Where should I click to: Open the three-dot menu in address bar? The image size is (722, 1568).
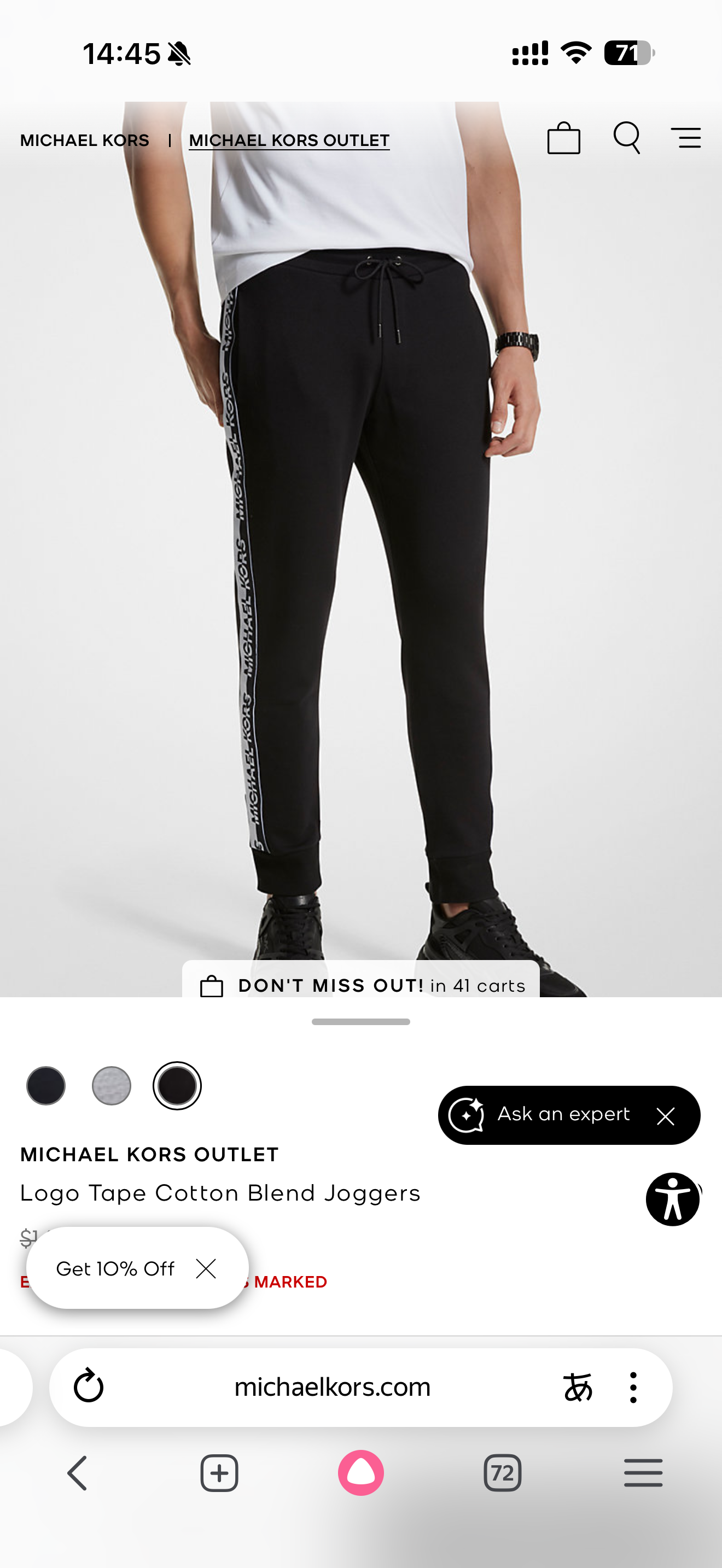(x=633, y=1387)
